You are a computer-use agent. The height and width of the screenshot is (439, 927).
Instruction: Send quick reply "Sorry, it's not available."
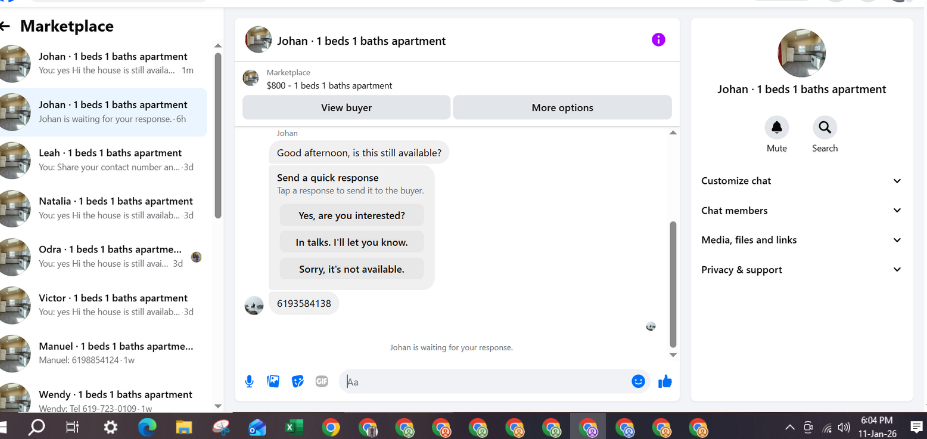352,269
